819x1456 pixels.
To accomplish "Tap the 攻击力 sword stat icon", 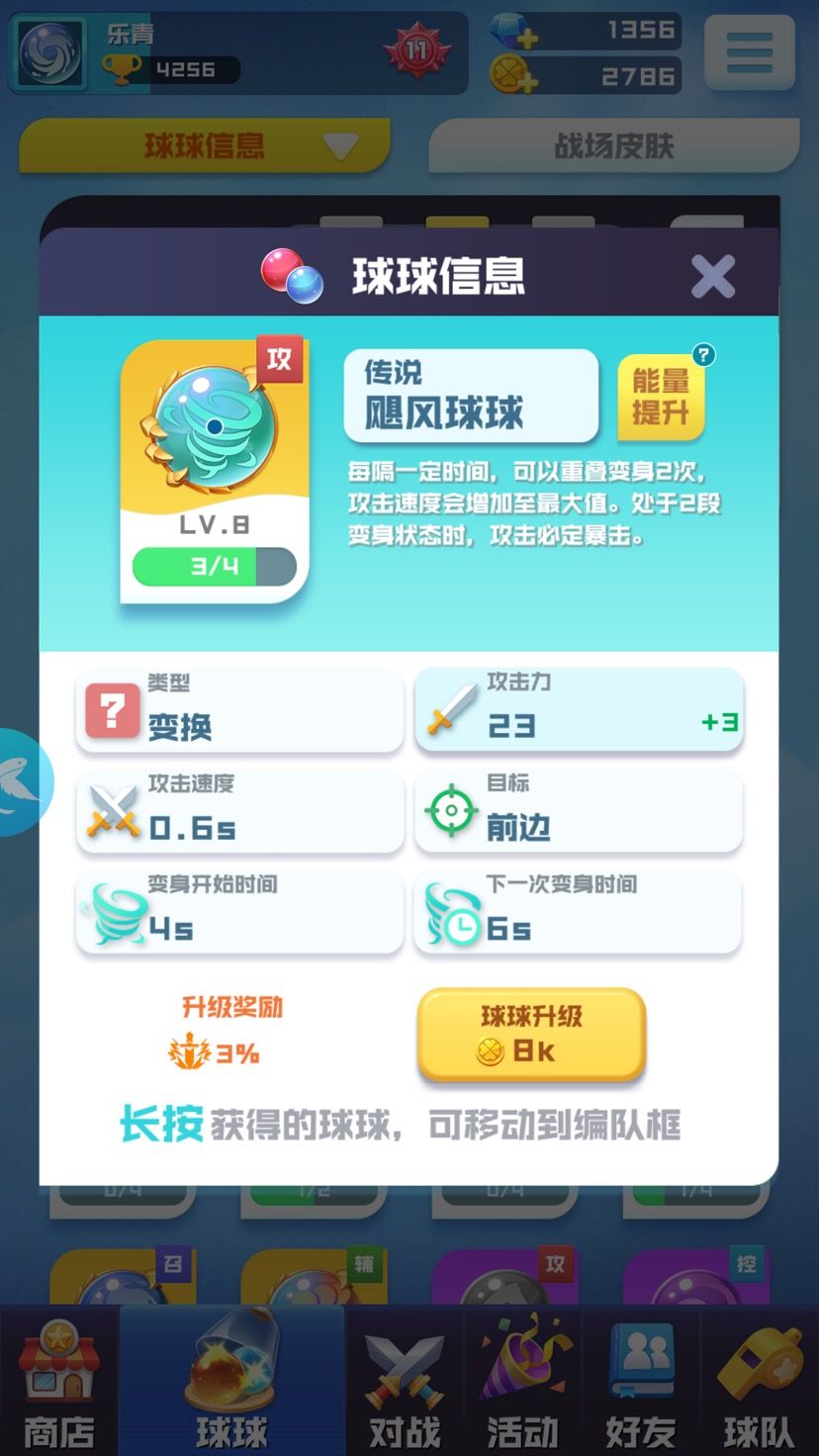I will [x=451, y=707].
